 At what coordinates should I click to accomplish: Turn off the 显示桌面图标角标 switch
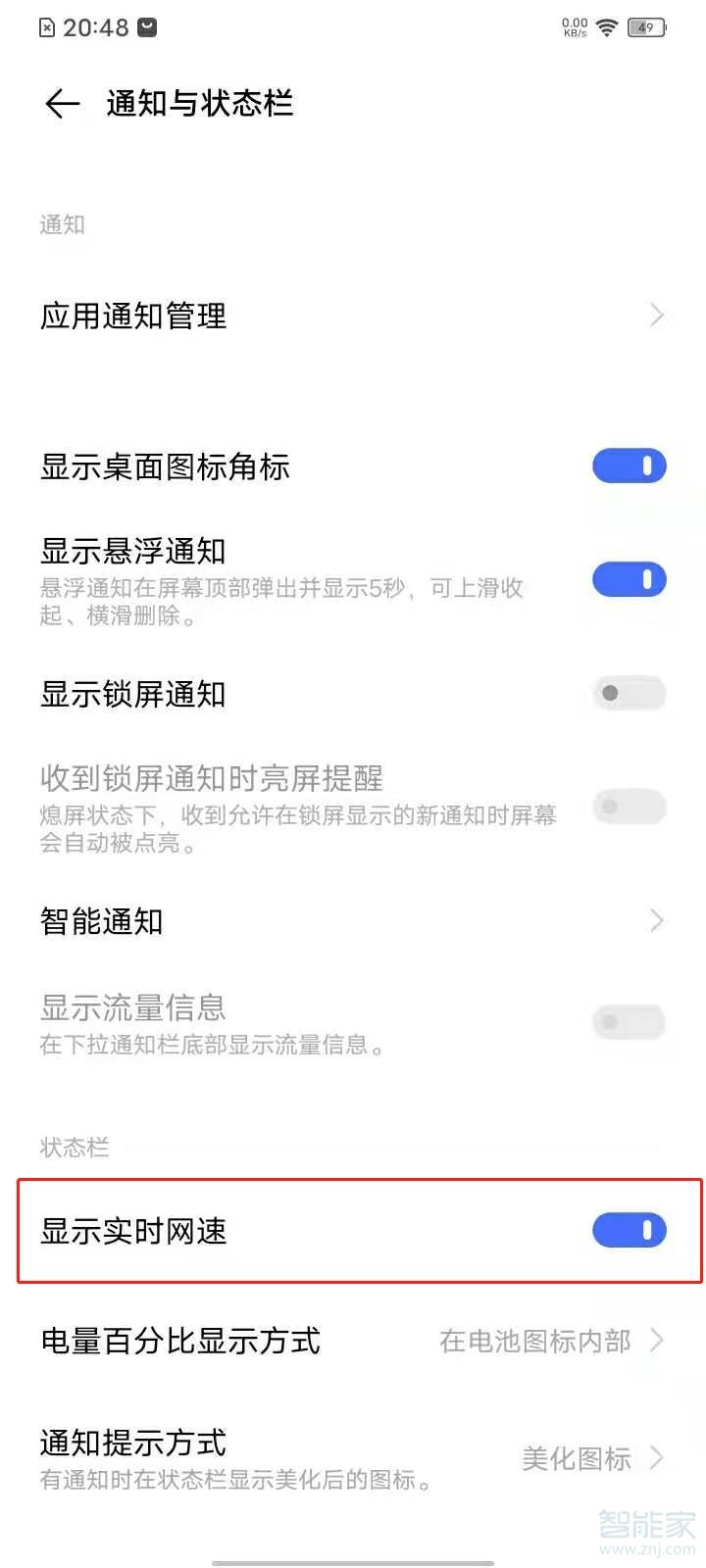tap(629, 465)
